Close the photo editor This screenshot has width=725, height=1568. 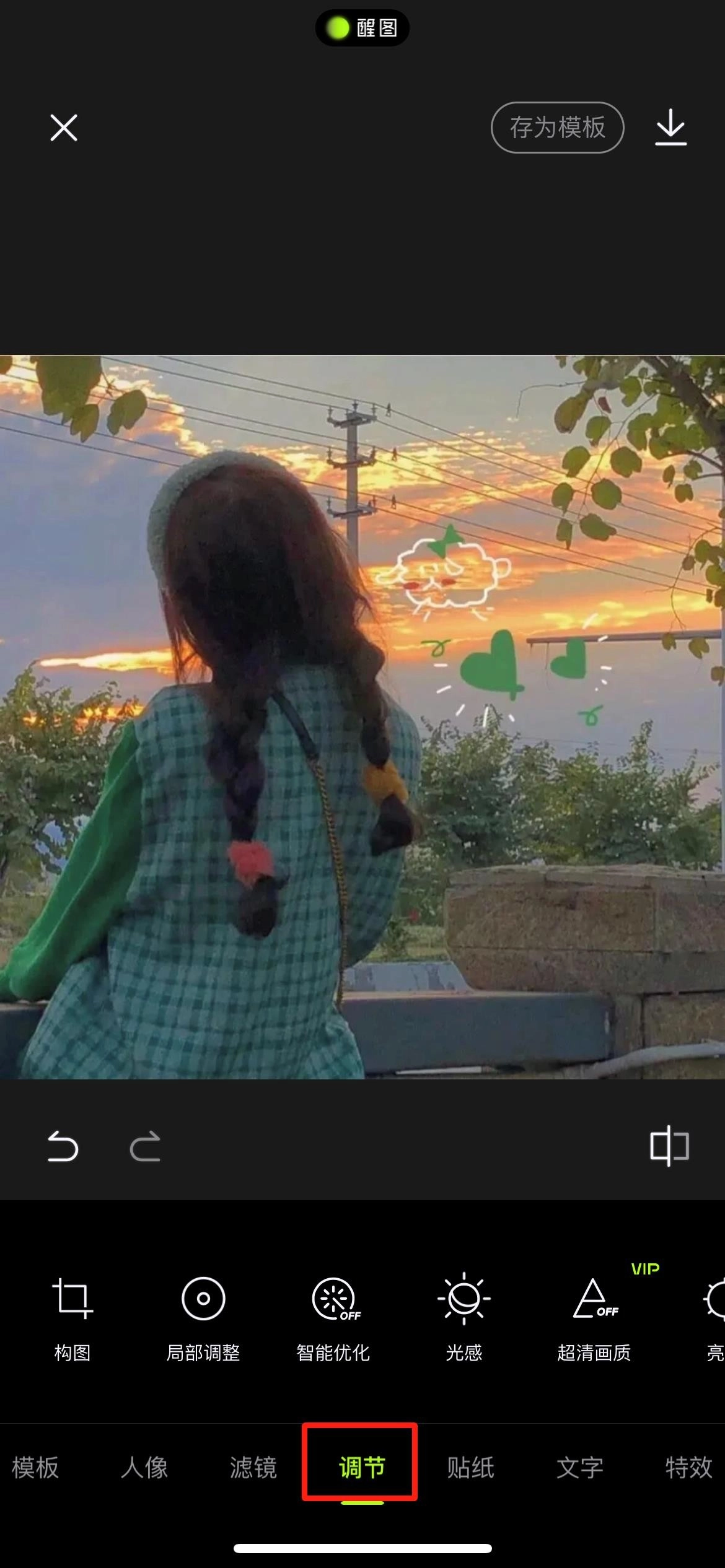tap(64, 128)
